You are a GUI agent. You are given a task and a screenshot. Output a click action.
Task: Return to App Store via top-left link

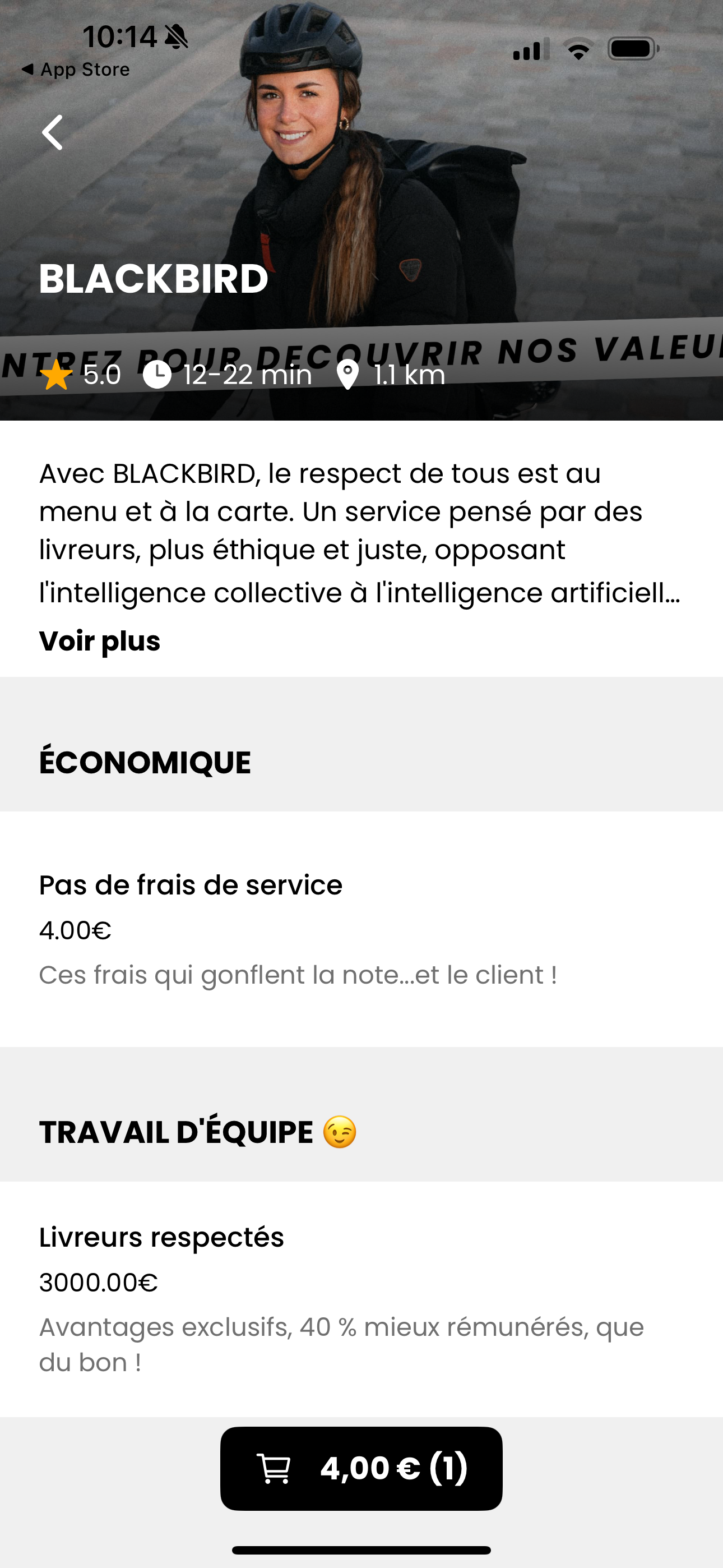click(77, 69)
